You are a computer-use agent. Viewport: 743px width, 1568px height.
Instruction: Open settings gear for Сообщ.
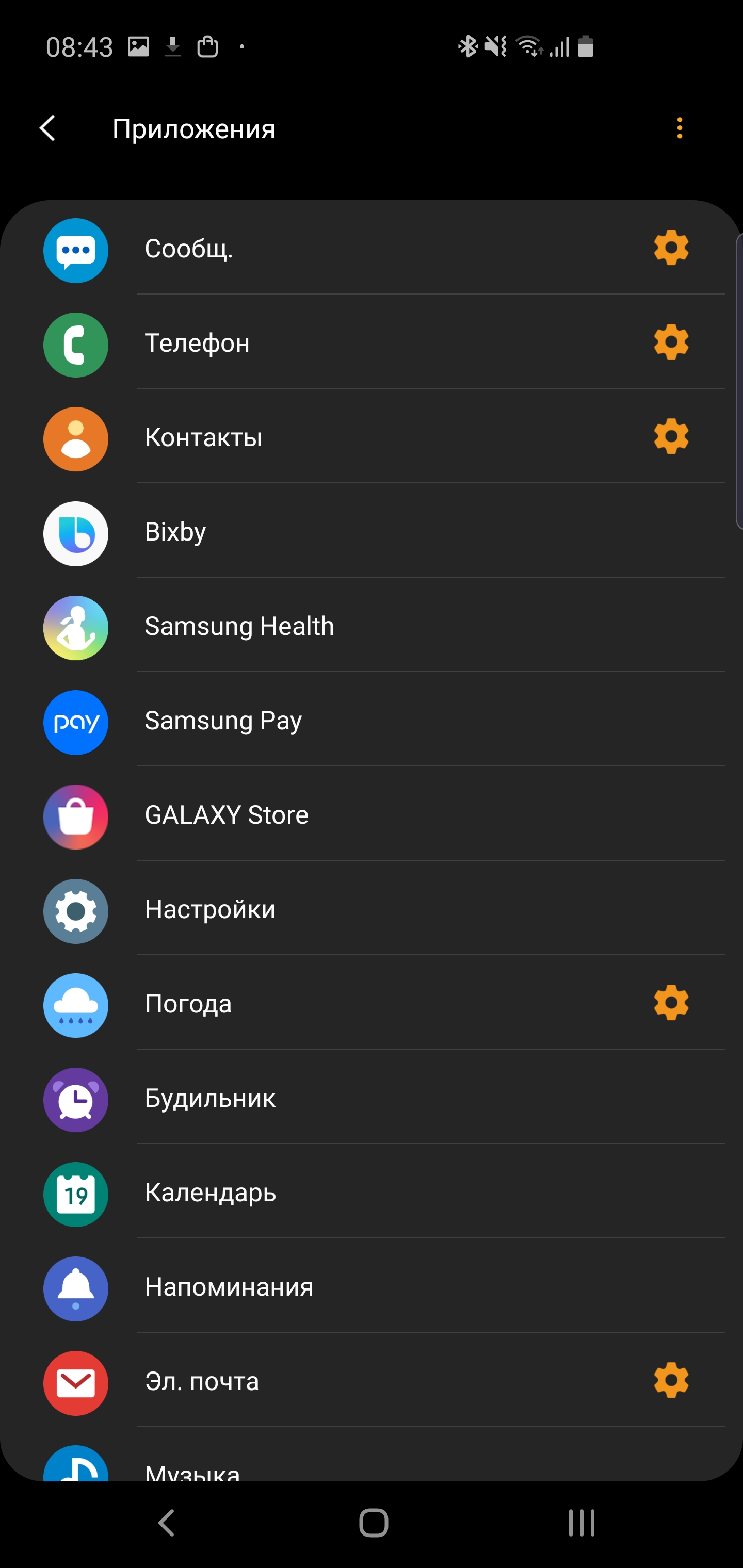pos(671,248)
